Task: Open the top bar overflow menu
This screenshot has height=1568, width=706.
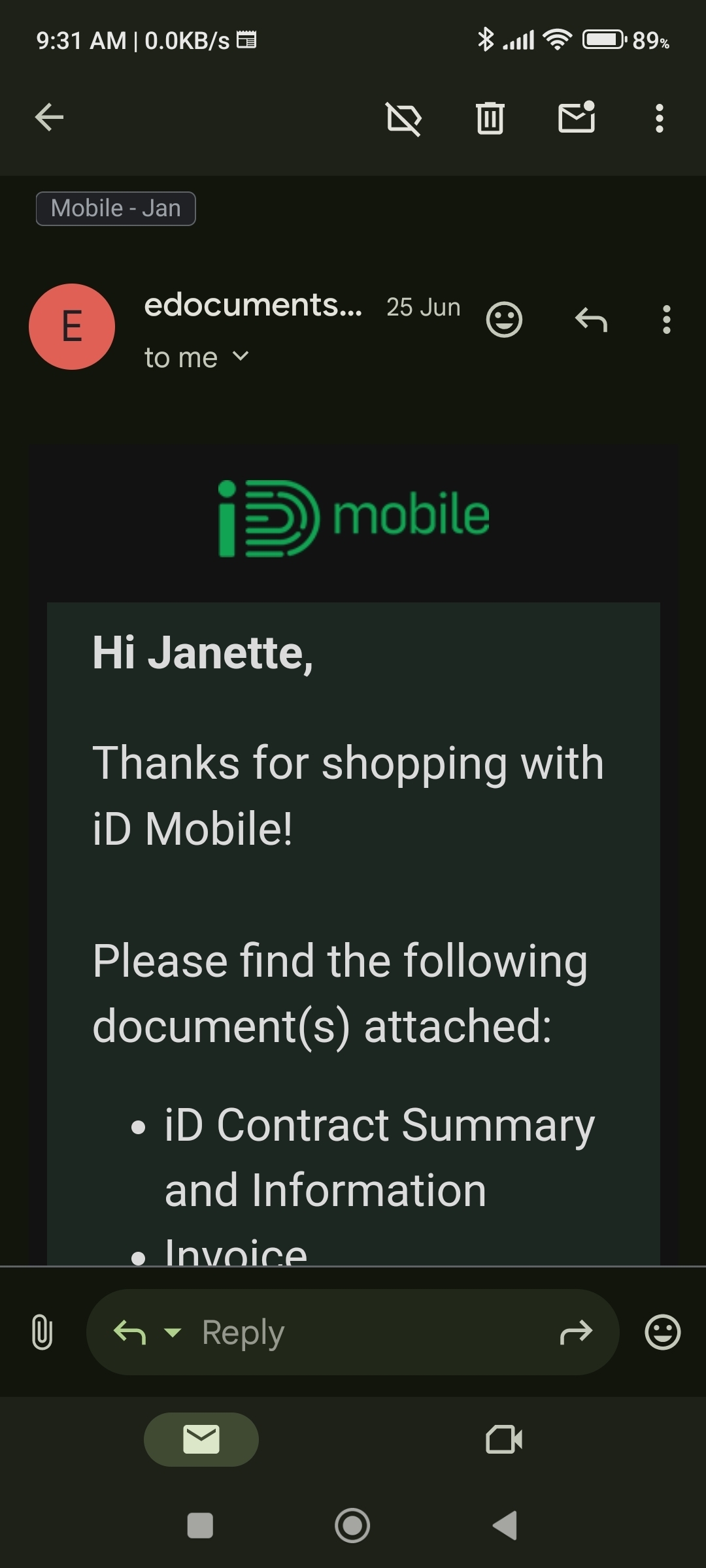Action: pyautogui.click(x=659, y=119)
